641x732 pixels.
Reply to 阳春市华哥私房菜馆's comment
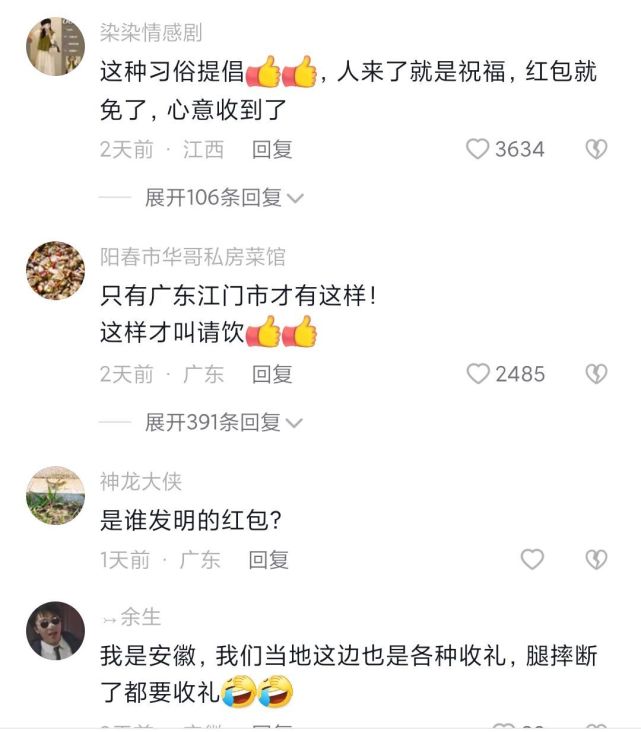(x=271, y=375)
